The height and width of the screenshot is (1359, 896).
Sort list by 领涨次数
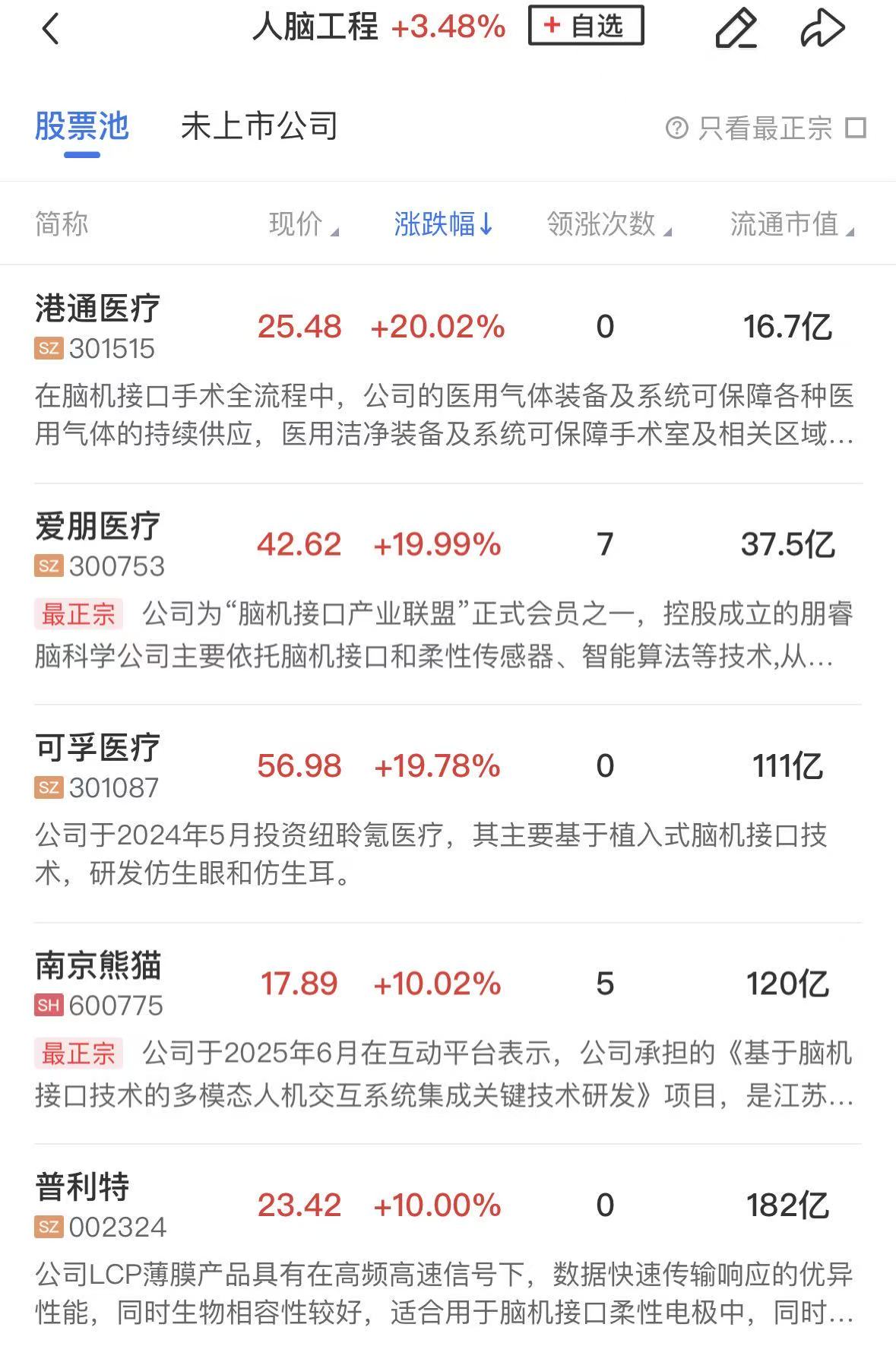[x=608, y=224]
